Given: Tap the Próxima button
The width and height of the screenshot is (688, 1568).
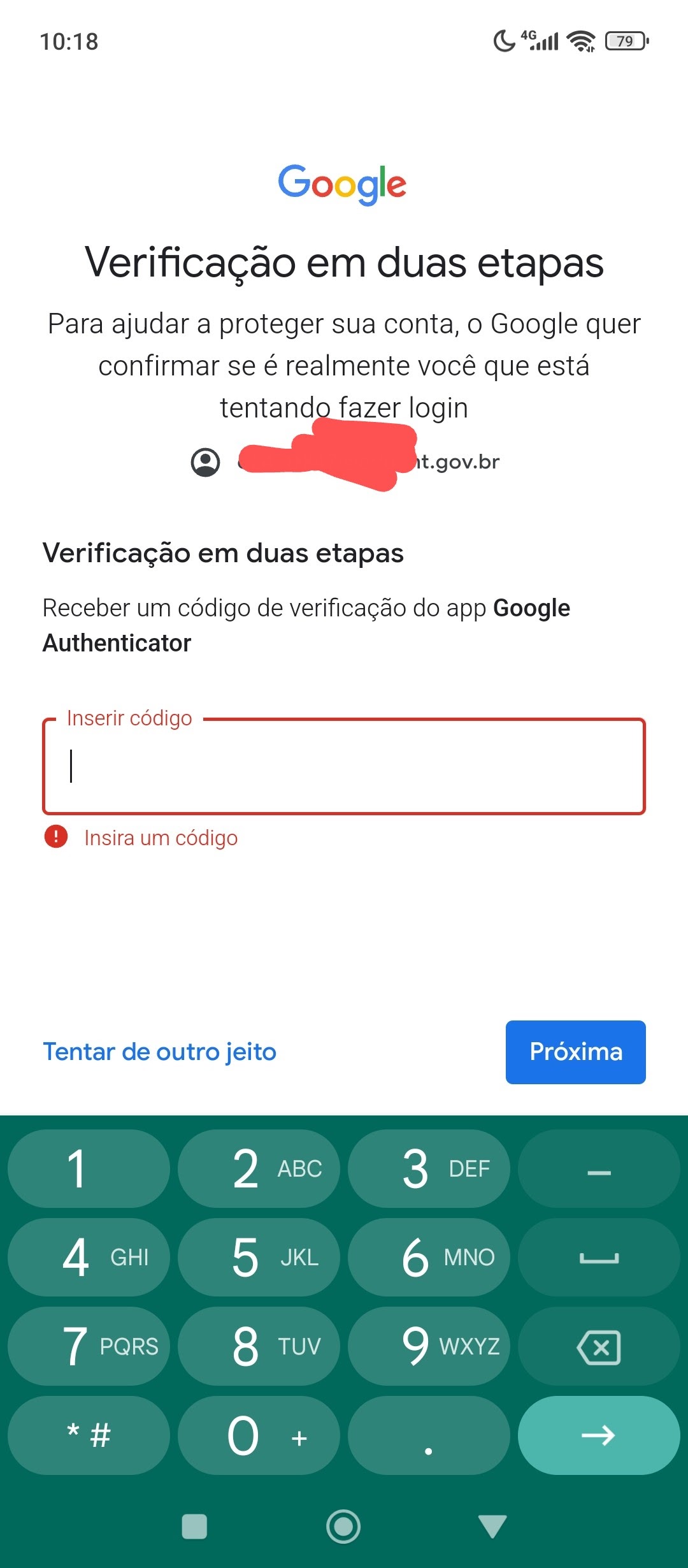Looking at the screenshot, I should coord(575,1052).
